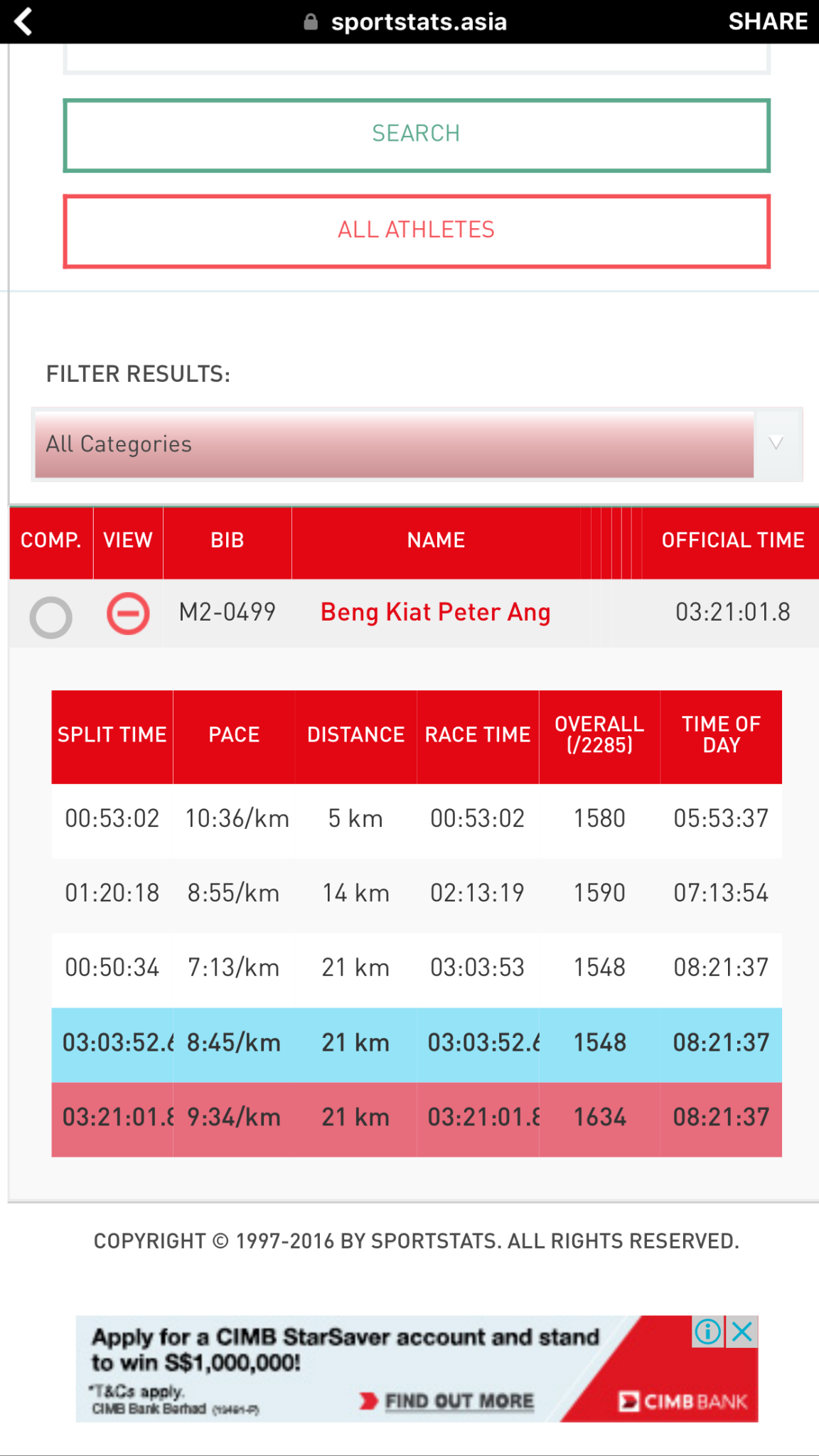819x1456 pixels.
Task: Open Beng Kiat Peter Ang's name link
Action: tap(435, 612)
